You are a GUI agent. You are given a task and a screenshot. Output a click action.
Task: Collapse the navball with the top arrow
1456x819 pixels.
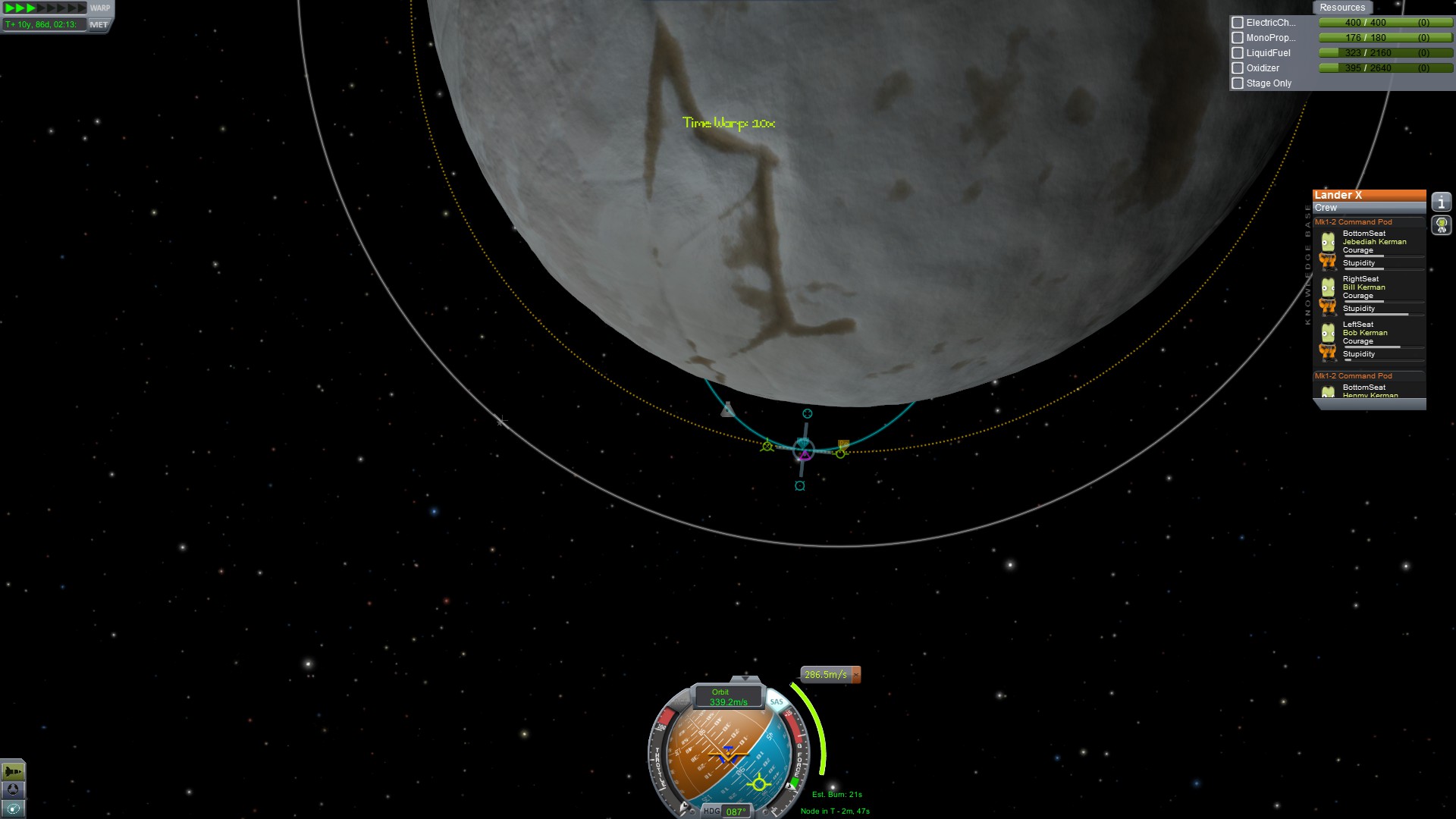[745, 679]
